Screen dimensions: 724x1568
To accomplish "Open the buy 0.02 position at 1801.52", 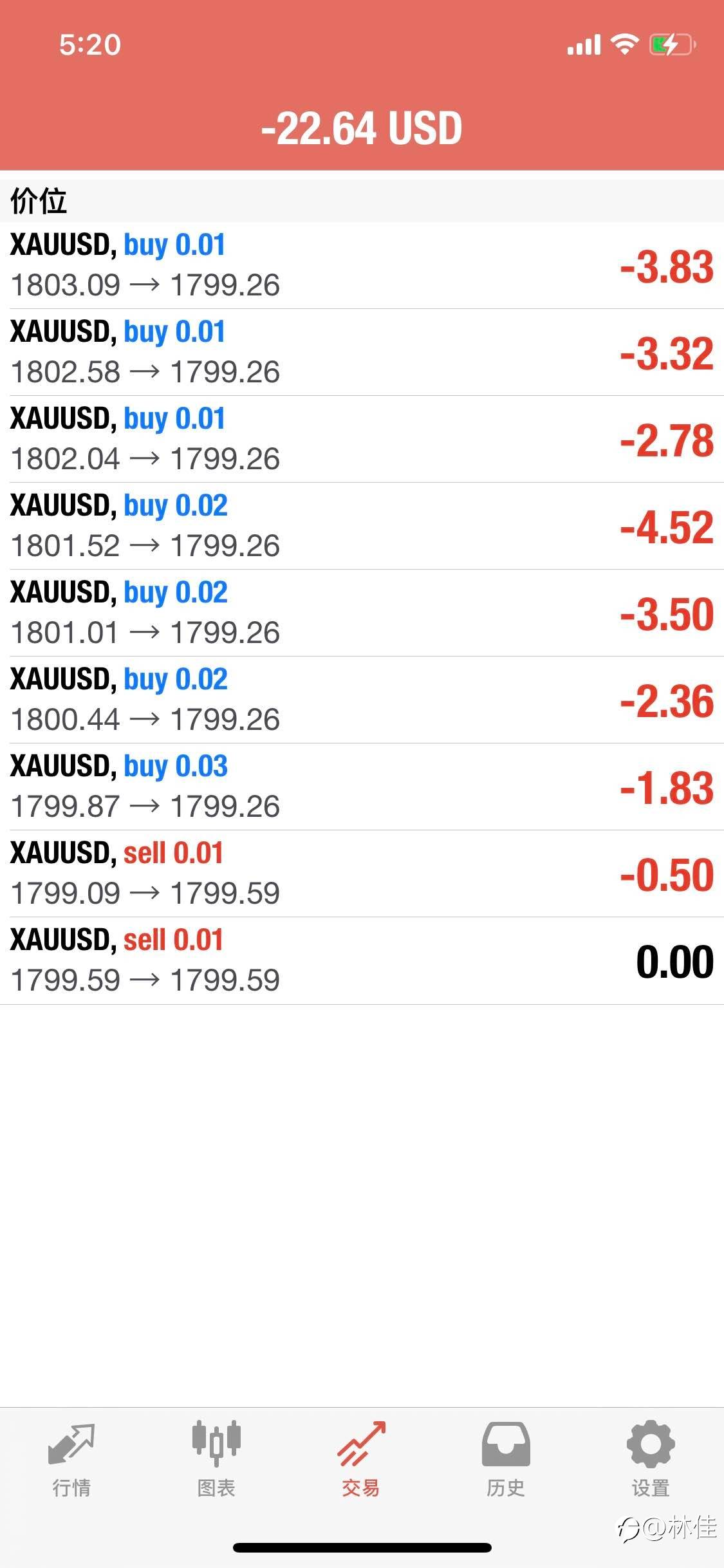I will [362, 526].
